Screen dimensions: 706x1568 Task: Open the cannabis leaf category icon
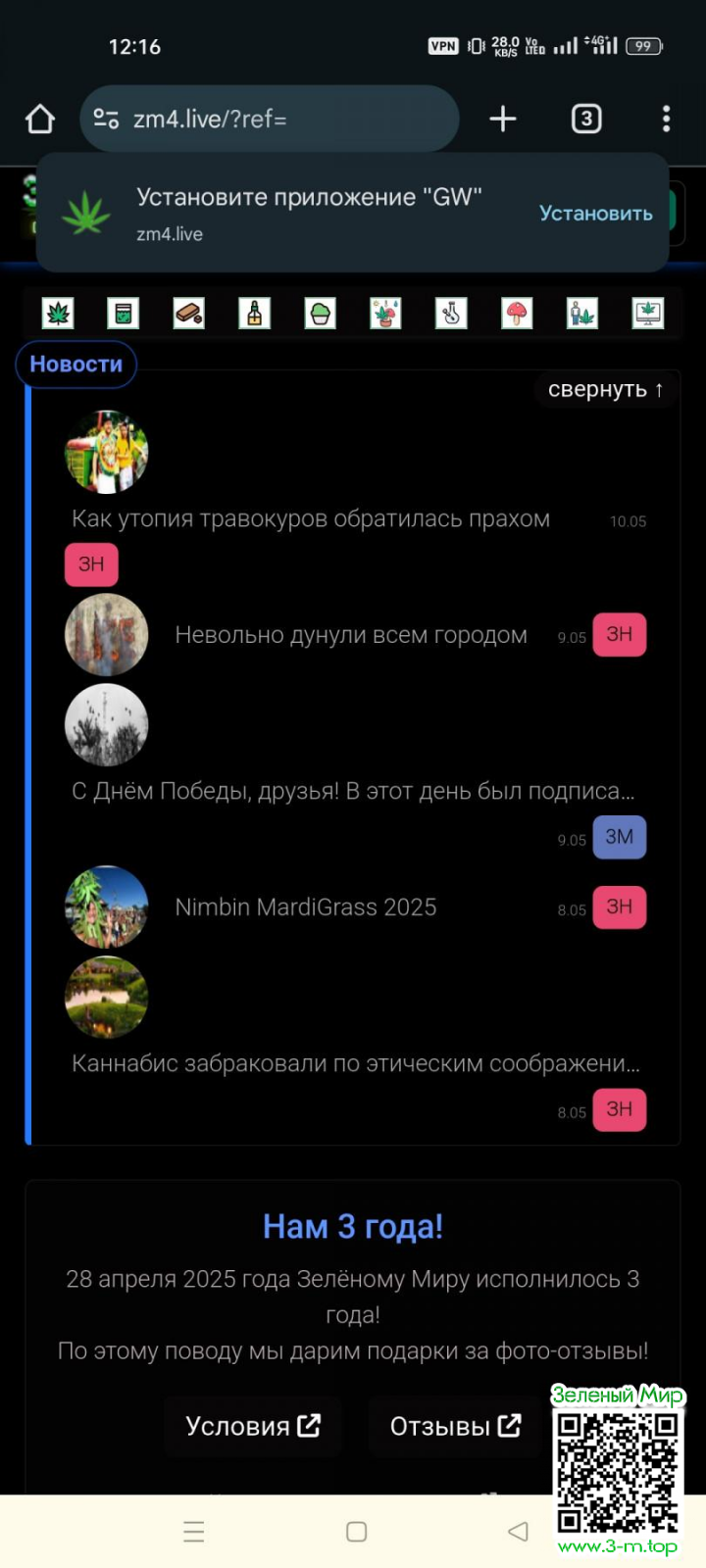click(x=59, y=314)
